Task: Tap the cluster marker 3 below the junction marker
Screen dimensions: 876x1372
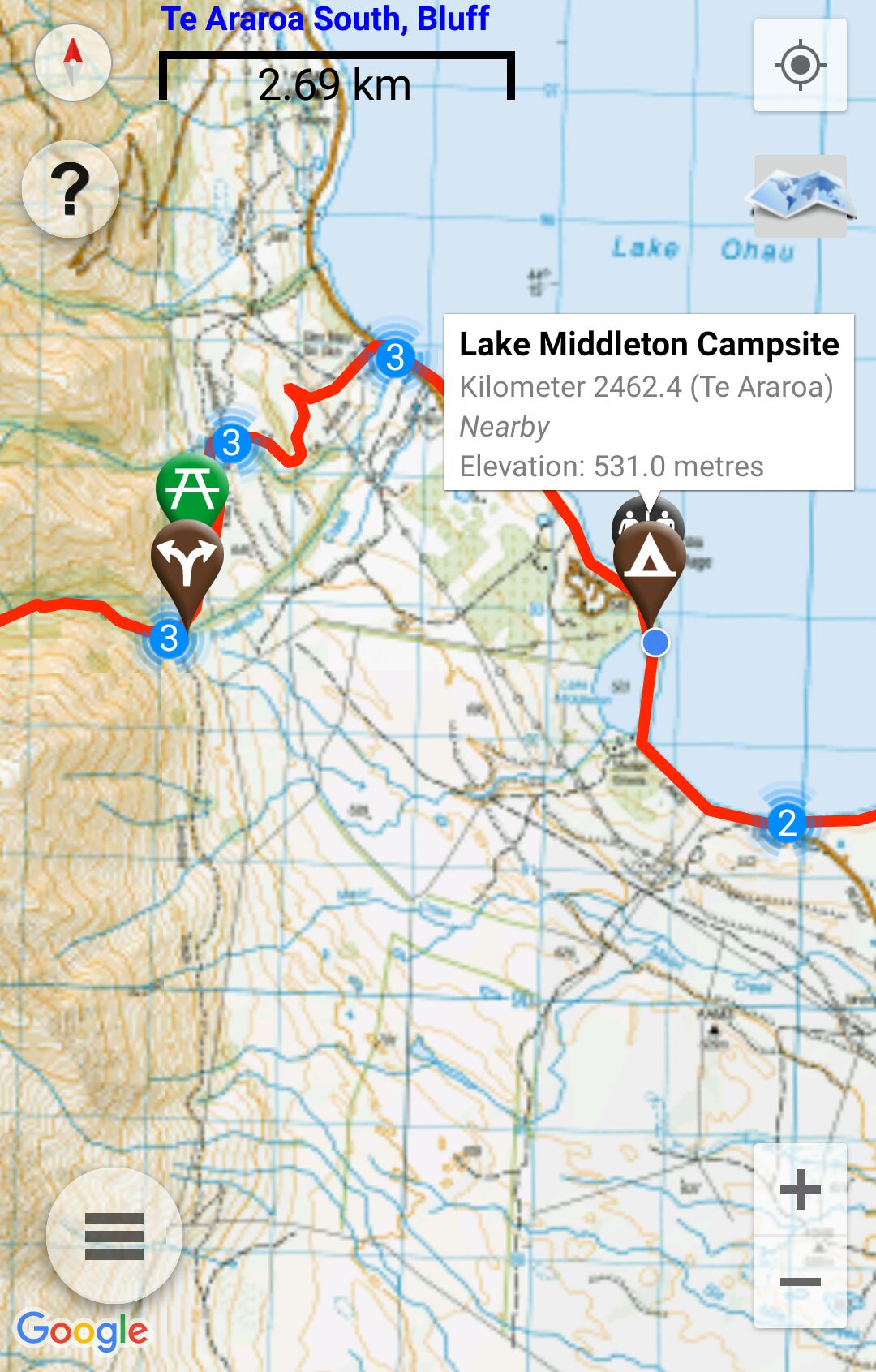Action: [169, 639]
